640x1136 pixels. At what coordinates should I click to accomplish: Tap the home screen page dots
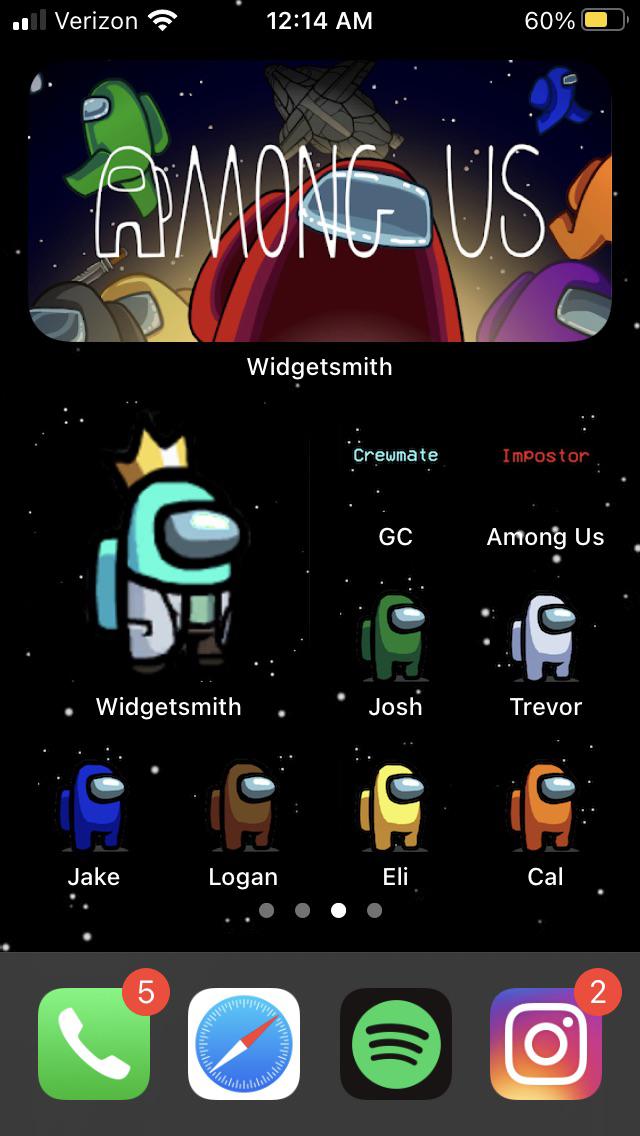pos(320,911)
